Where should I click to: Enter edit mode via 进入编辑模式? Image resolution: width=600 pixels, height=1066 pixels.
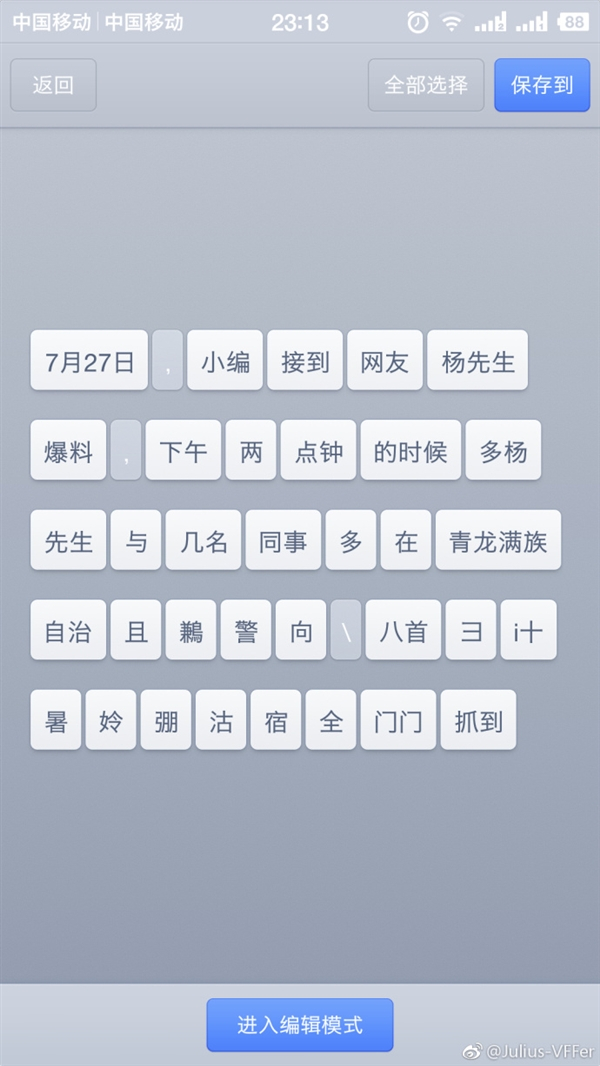(x=300, y=1025)
